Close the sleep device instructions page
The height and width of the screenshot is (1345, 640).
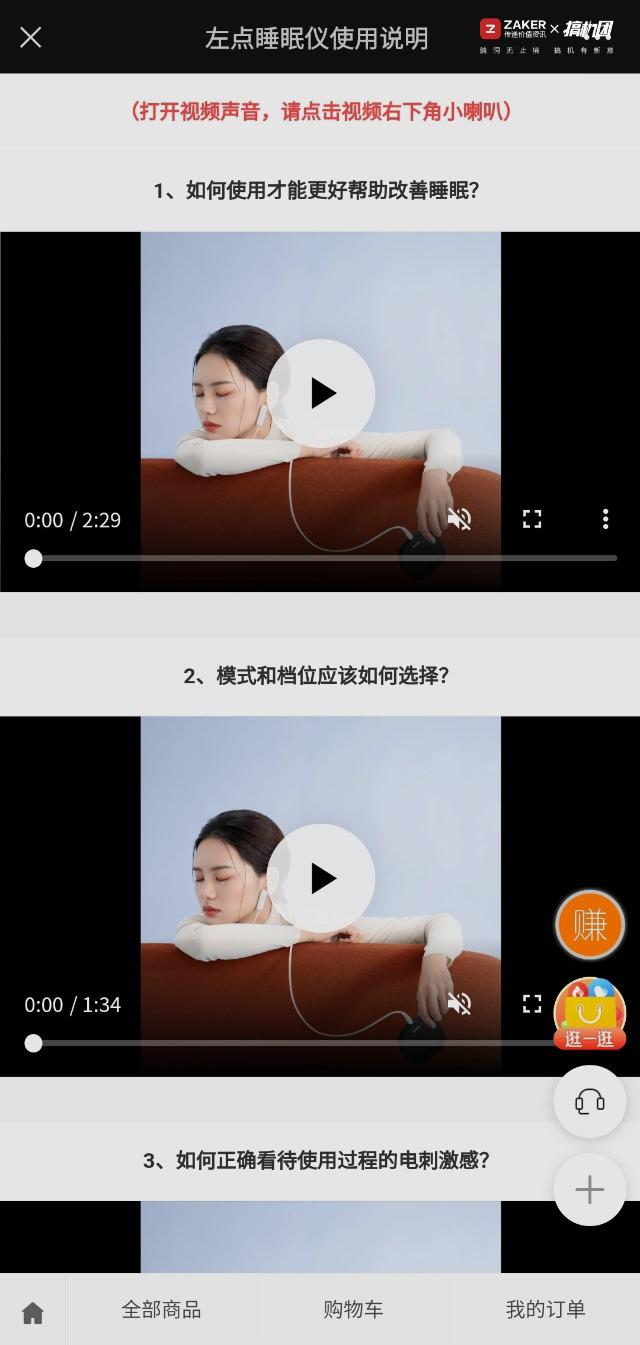[31, 37]
